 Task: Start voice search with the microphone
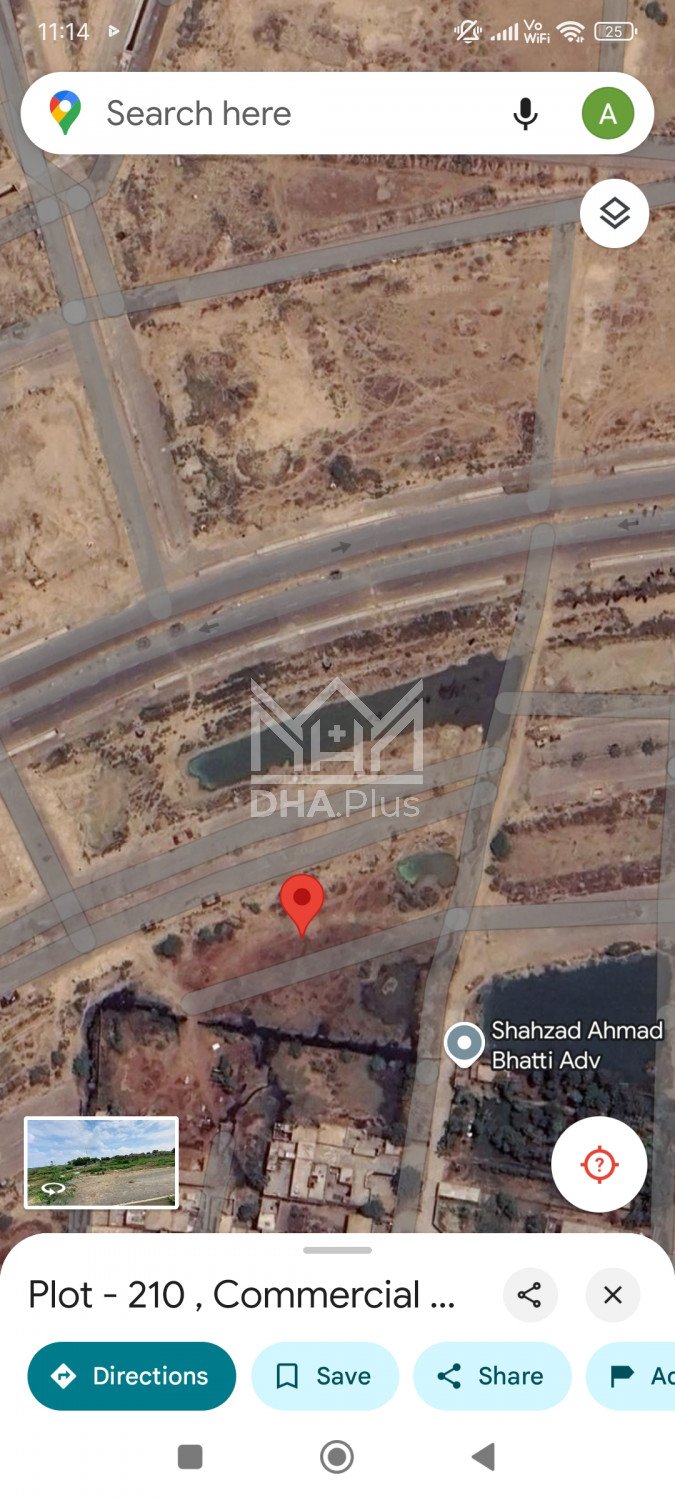[525, 114]
